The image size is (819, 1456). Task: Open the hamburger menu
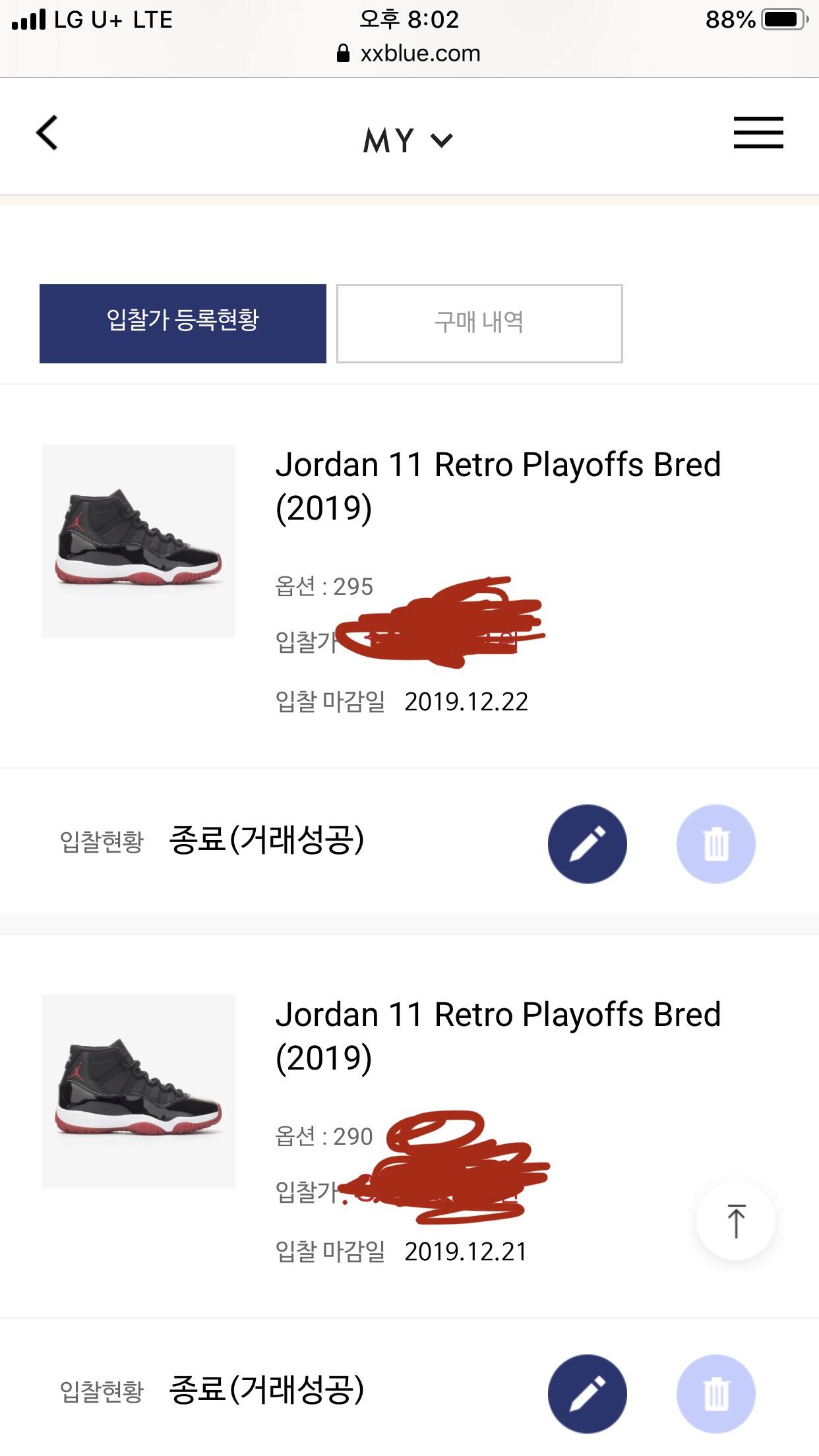tap(758, 133)
